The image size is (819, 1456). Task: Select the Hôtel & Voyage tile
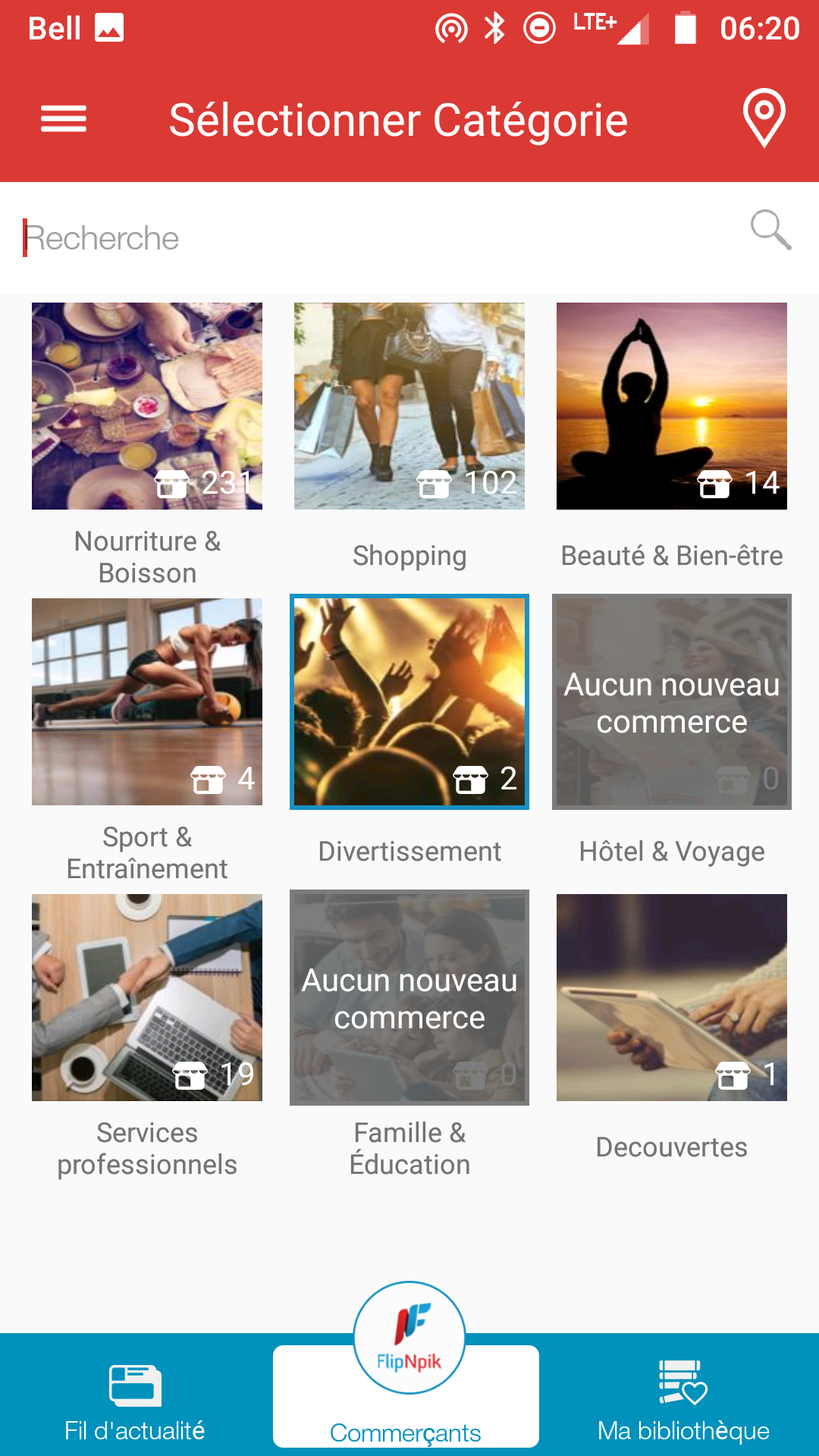click(672, 702)
